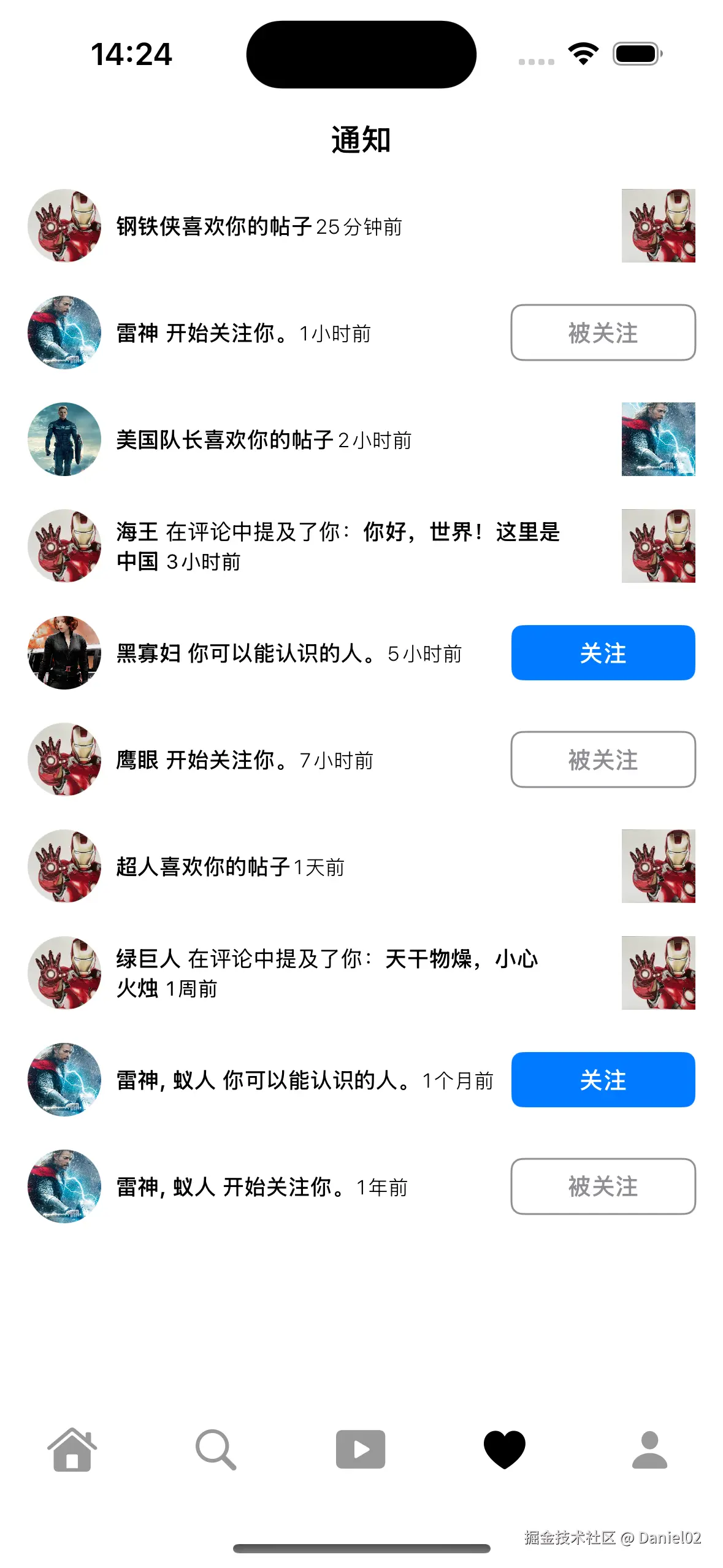Viewport: 723px width, 1568px height.
Task: Open the home tab
Action: tap(72, 1449)
